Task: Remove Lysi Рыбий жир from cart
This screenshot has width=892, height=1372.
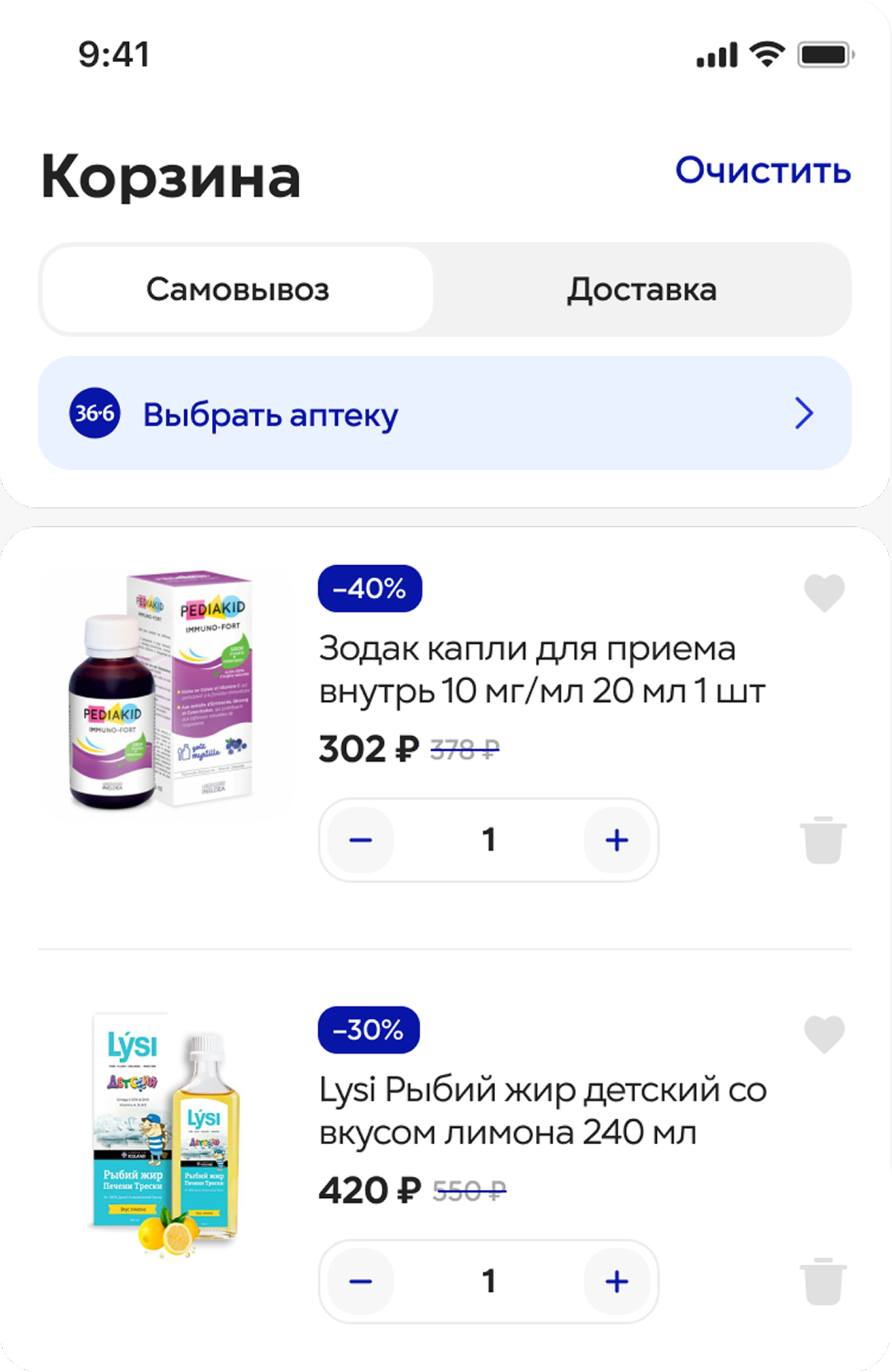Action: pos(823,1282)
